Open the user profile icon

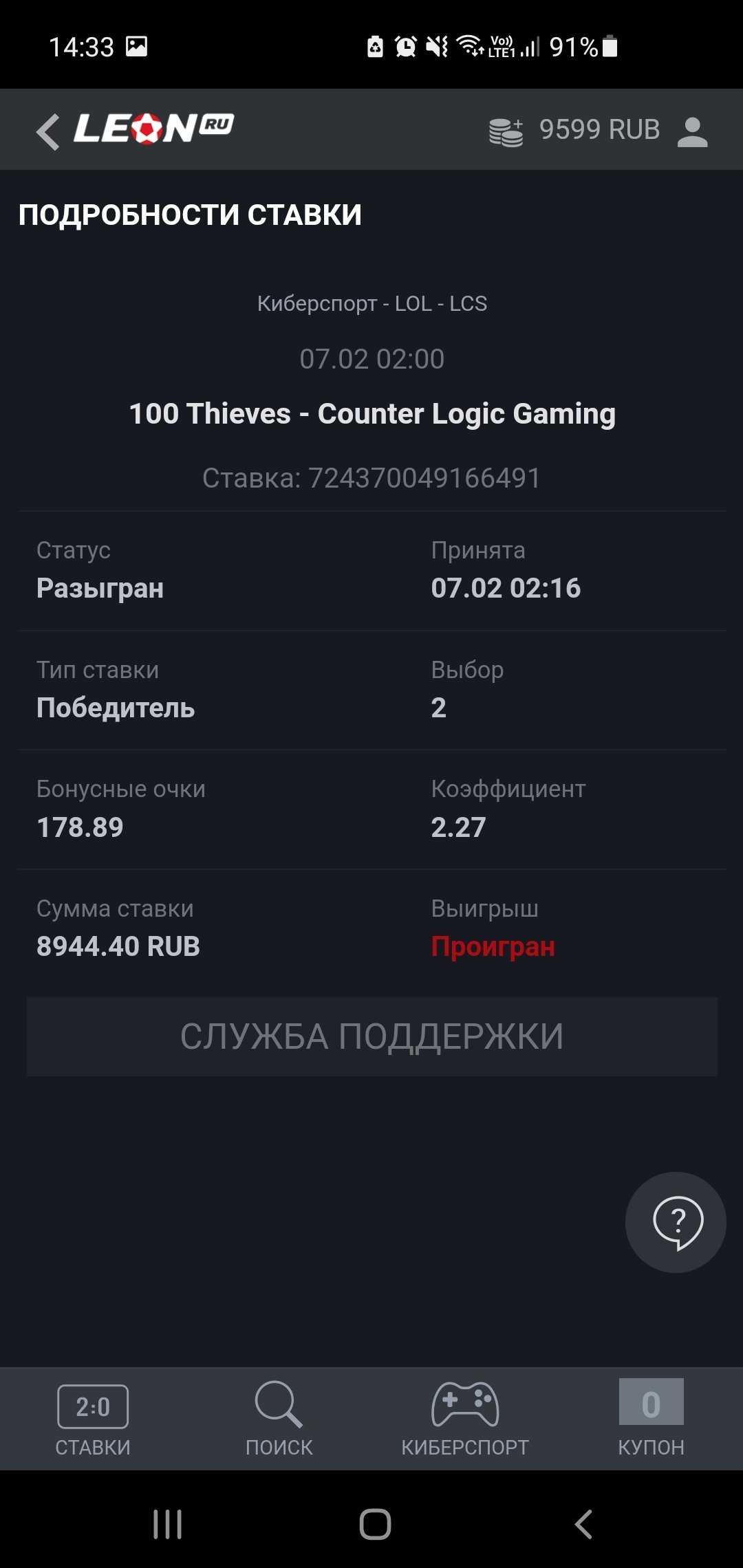692,131
